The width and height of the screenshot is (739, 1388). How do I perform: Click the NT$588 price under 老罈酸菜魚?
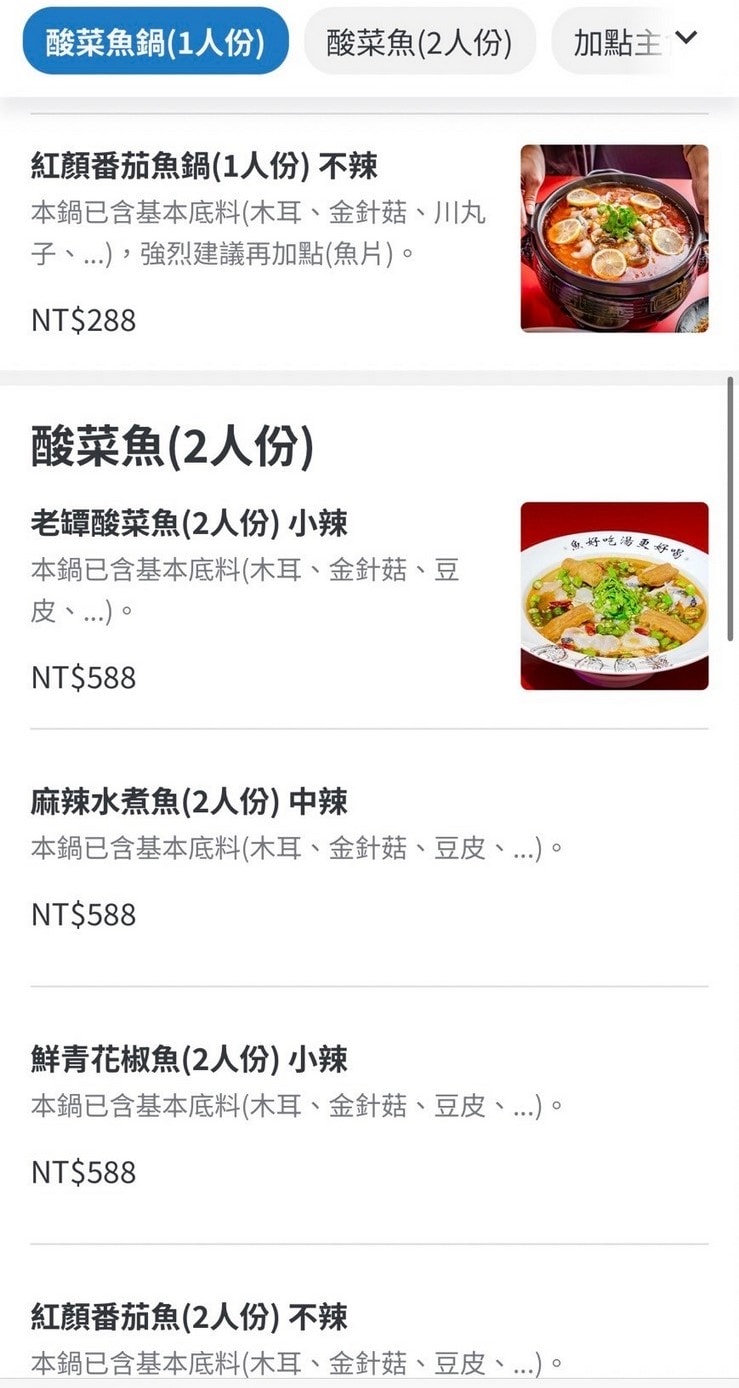coord(80,678)
